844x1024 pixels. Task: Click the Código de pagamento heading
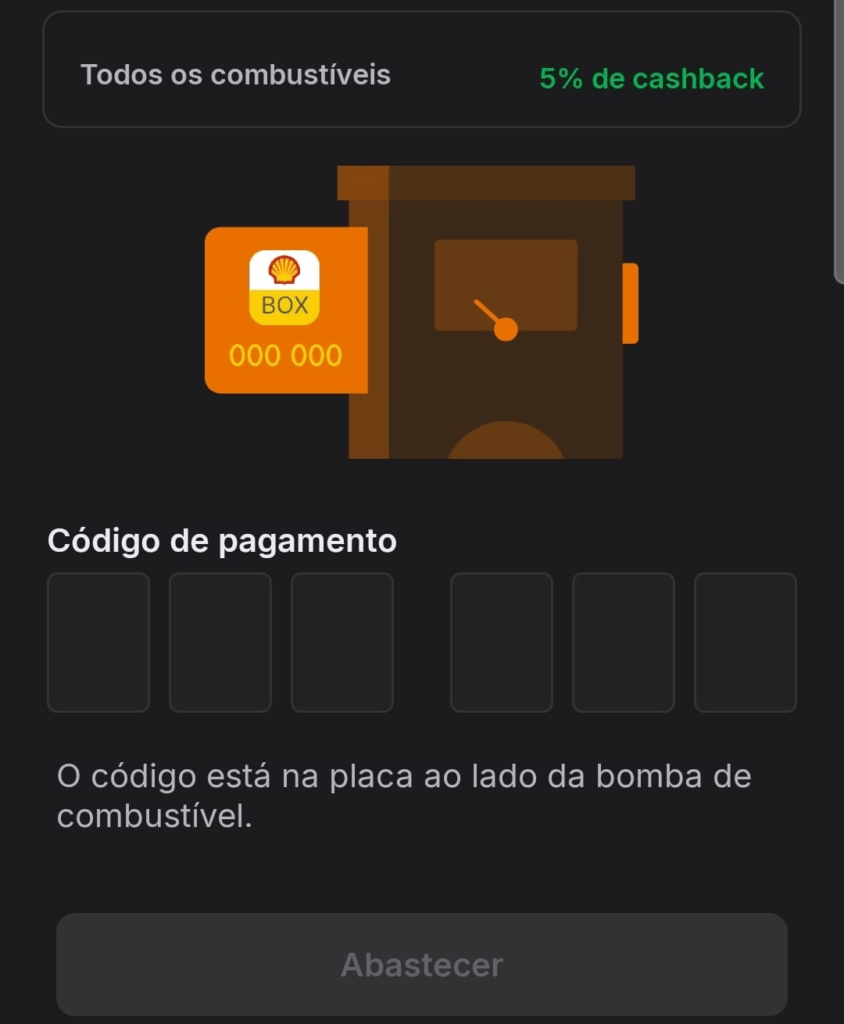click(221, 540)
